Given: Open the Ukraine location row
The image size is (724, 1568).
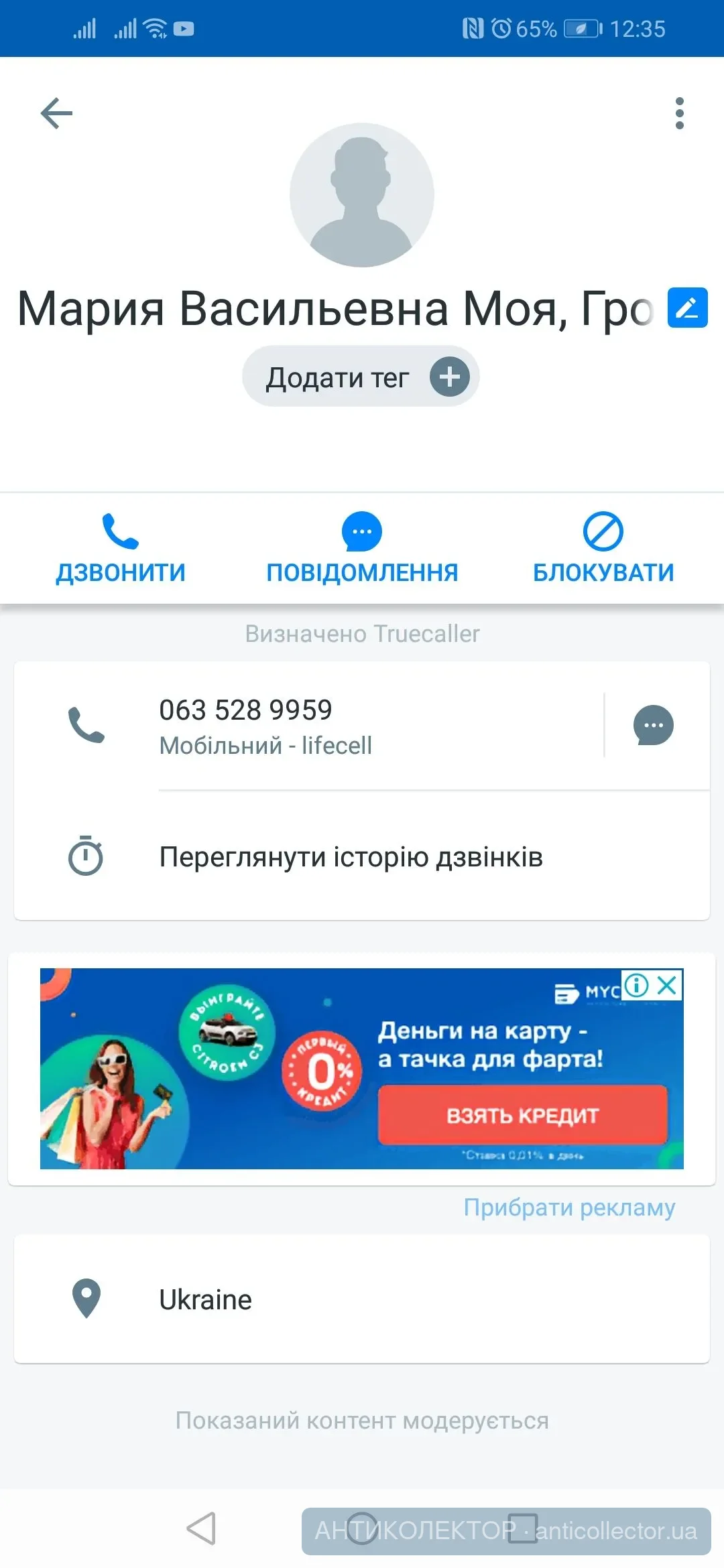Looking at the screenshot, I should (362, 1299).
